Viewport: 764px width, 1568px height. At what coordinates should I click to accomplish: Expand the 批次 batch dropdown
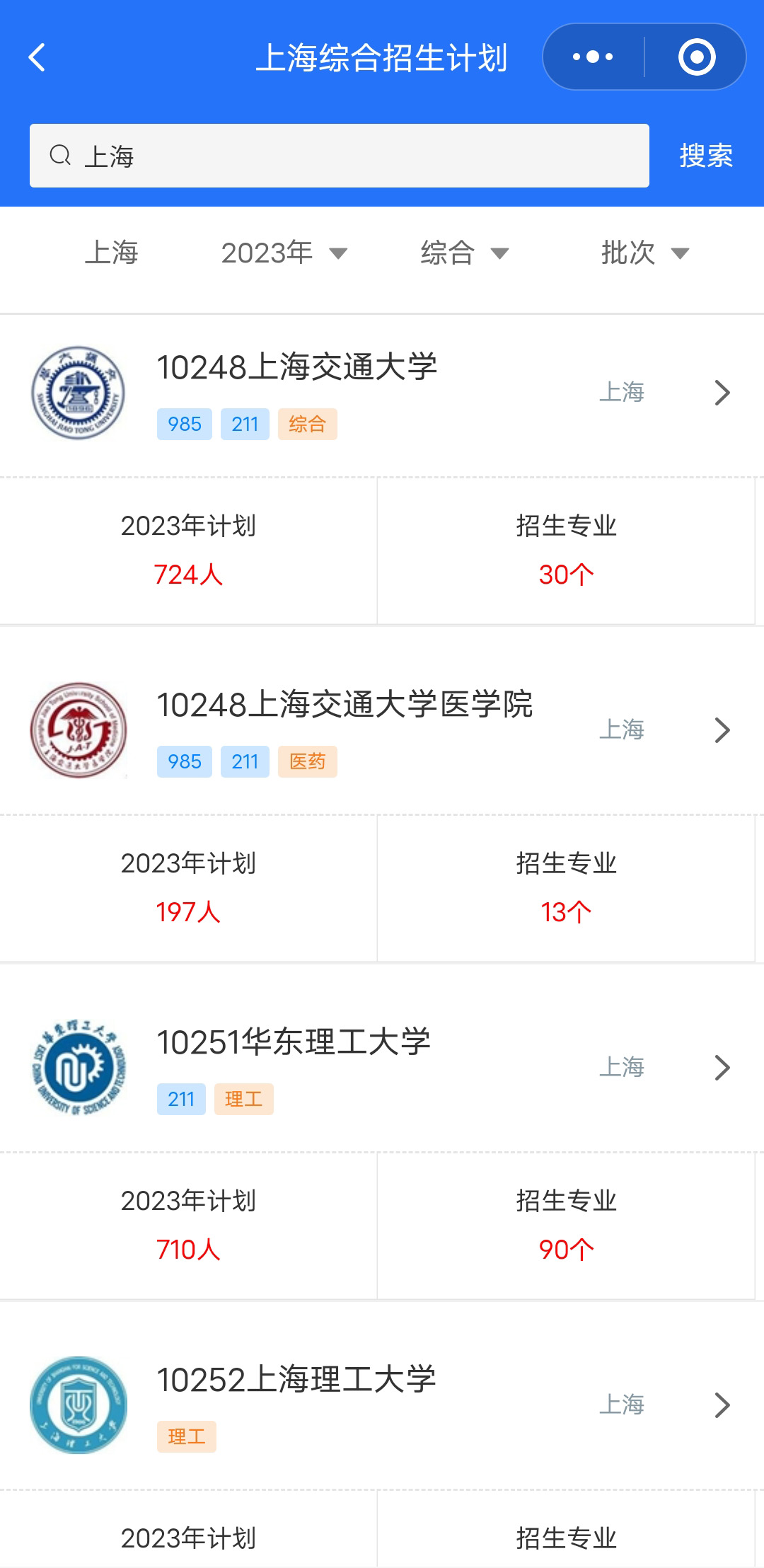point(645,253)
